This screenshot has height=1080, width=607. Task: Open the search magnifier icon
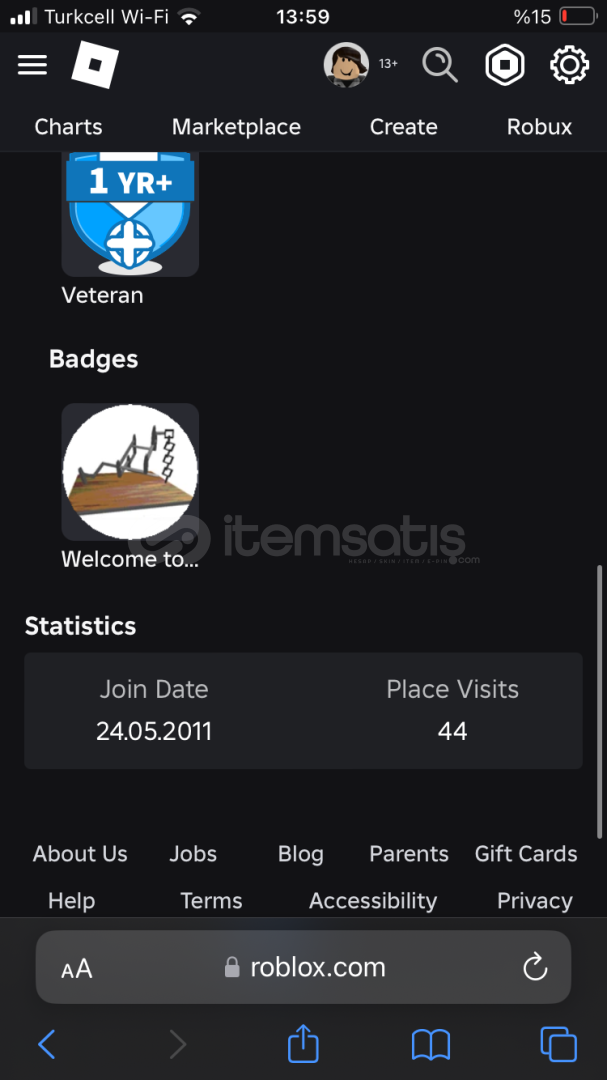tap(440, 65)
